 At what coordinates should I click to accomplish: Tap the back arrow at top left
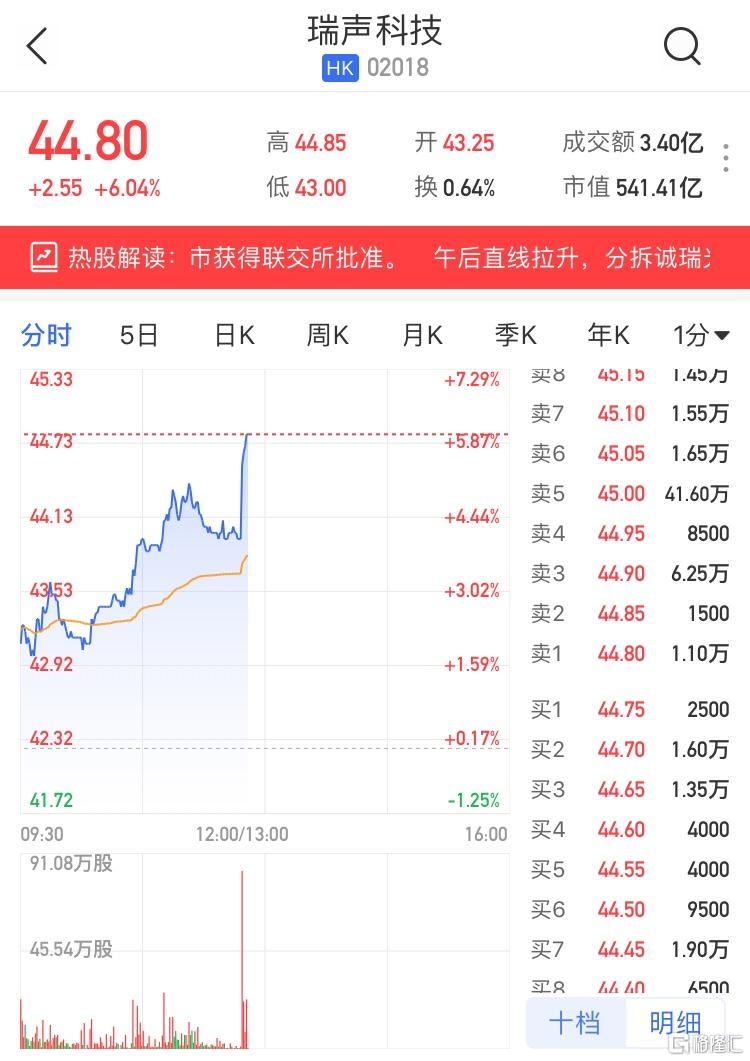point(37,46)
